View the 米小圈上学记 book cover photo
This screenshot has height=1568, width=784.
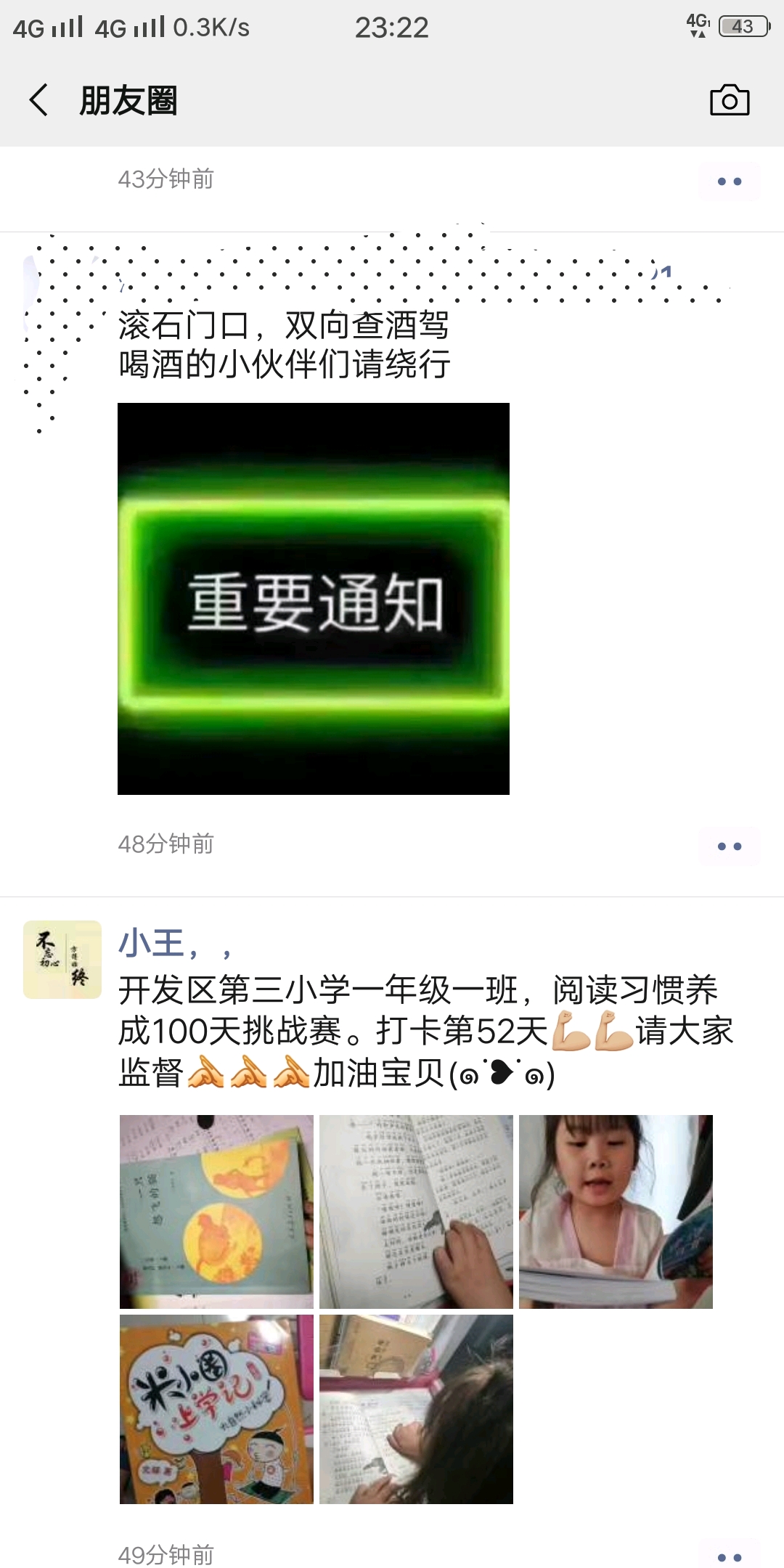coord(216,1409)
